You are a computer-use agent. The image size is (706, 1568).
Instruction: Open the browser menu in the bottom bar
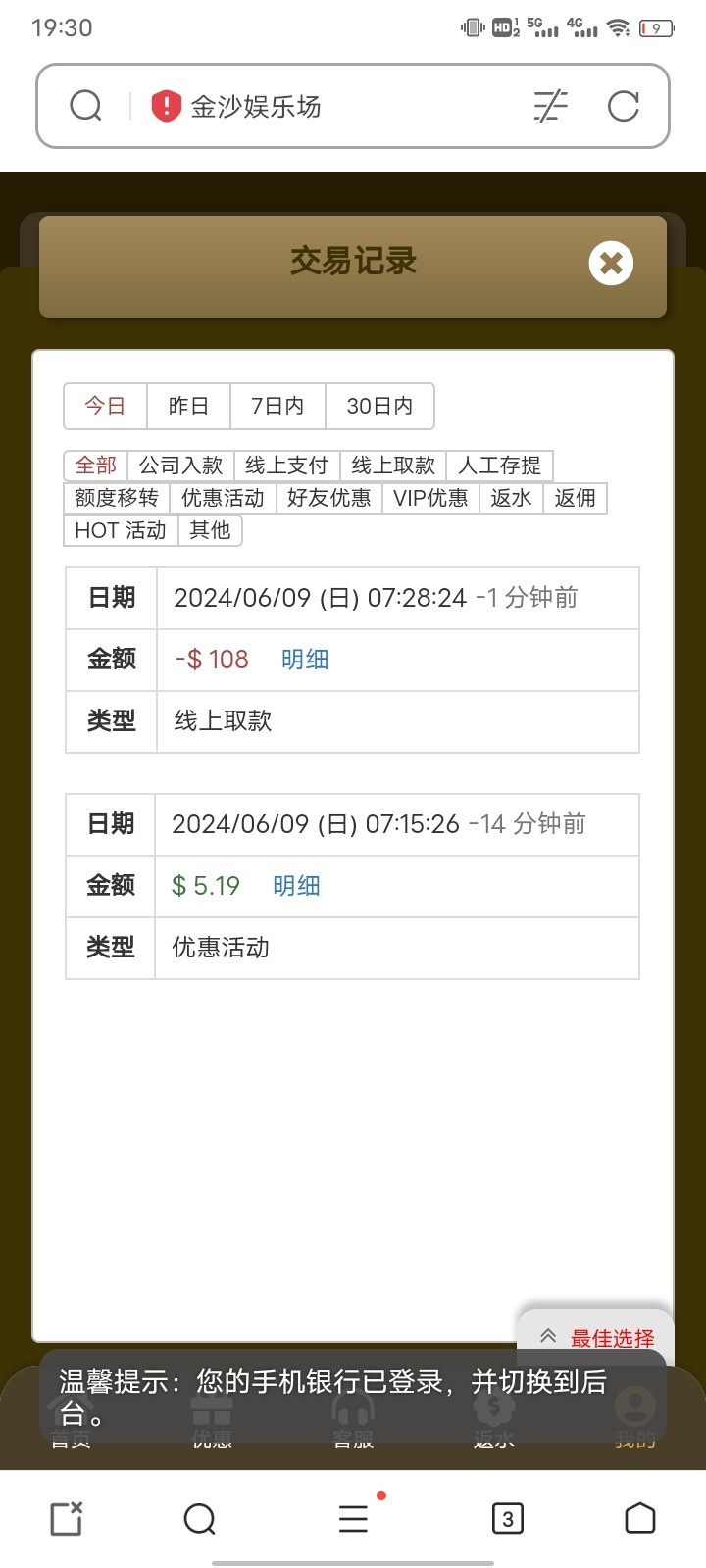tap(353, 1519)
